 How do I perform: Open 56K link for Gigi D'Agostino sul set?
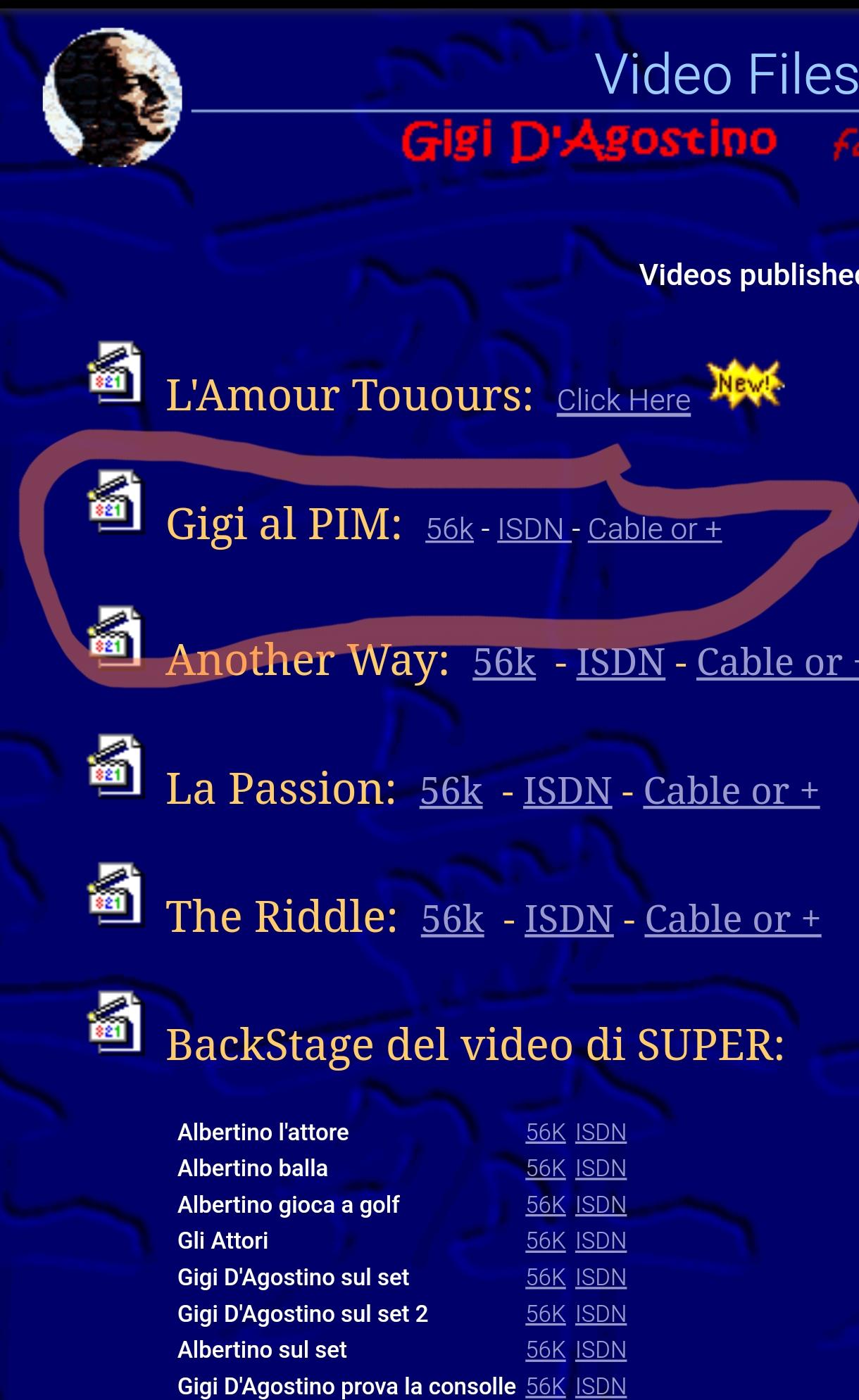coord(546,1277)
